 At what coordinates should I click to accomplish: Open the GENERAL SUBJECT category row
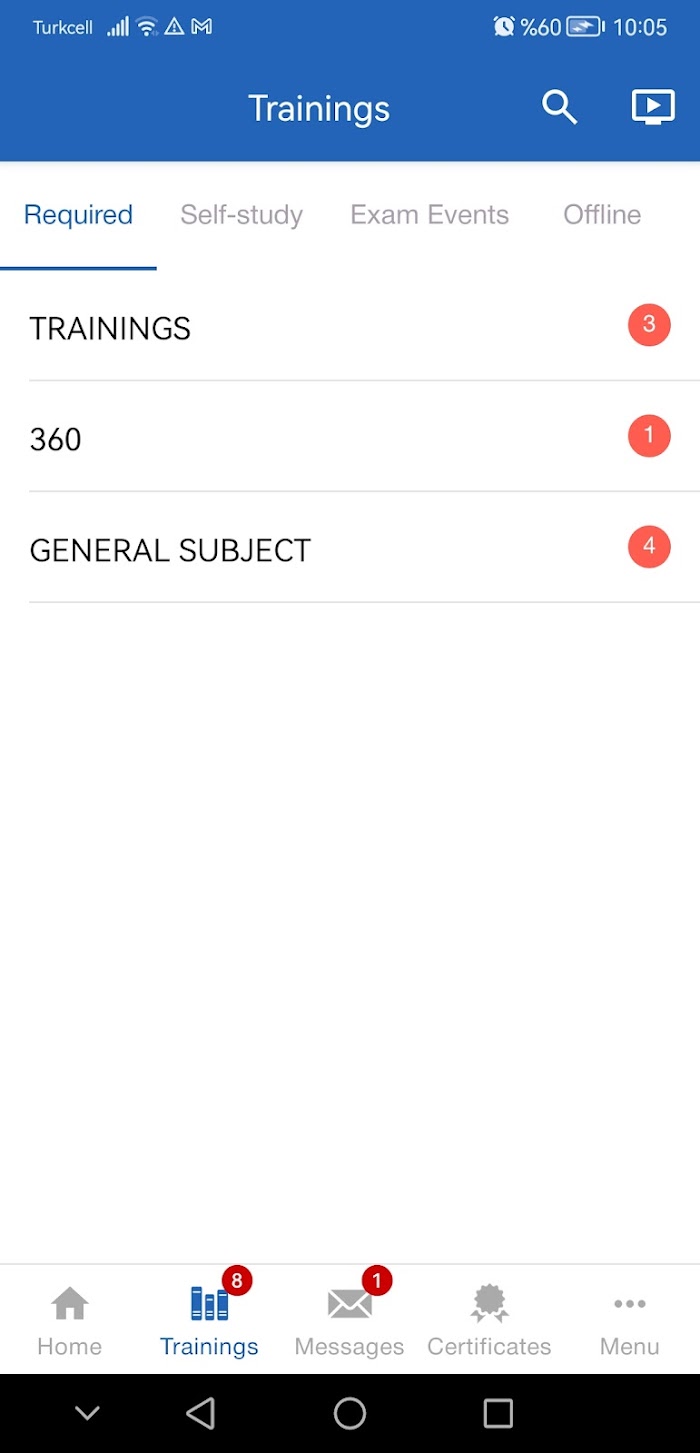point(350,548)
